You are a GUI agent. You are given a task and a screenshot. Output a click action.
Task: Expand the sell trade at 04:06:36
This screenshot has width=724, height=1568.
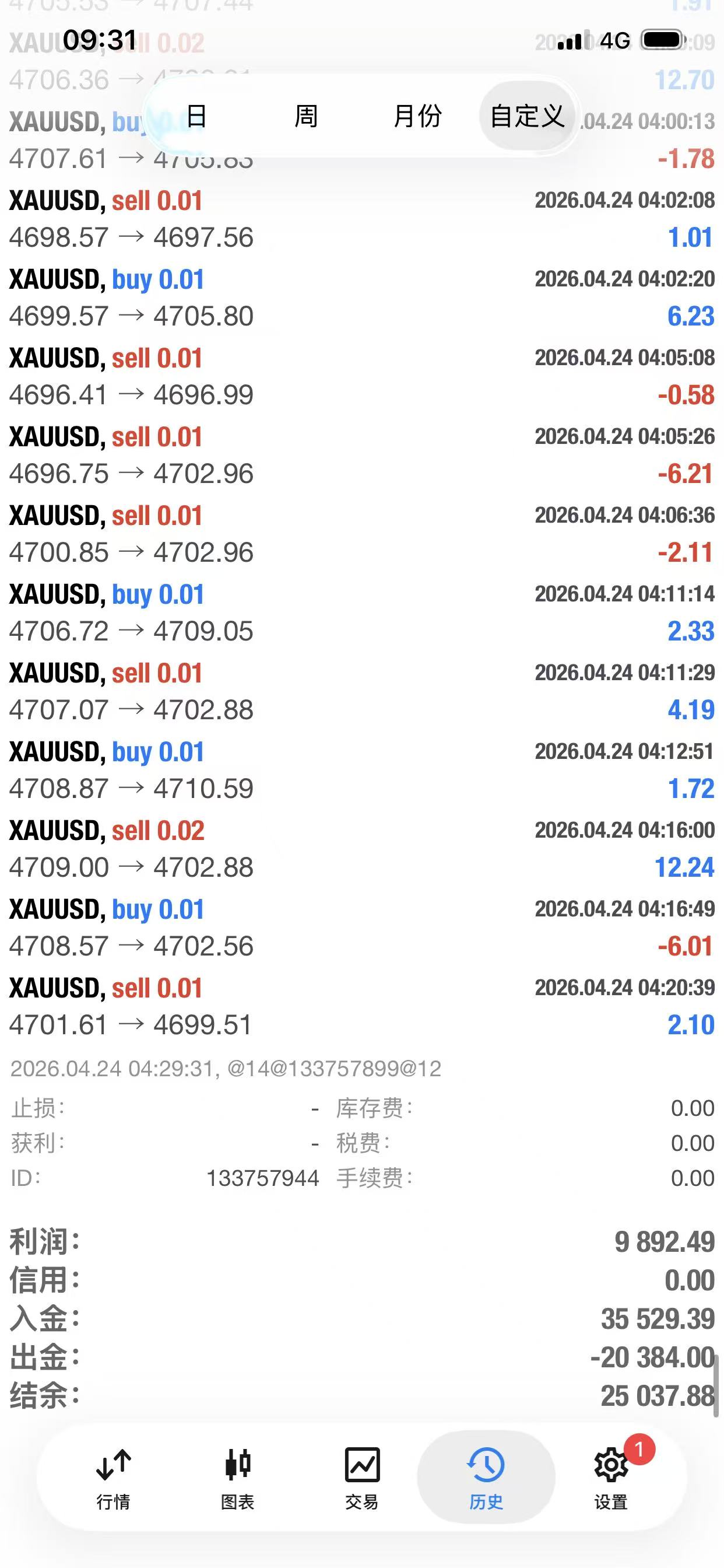click(361, 534)
